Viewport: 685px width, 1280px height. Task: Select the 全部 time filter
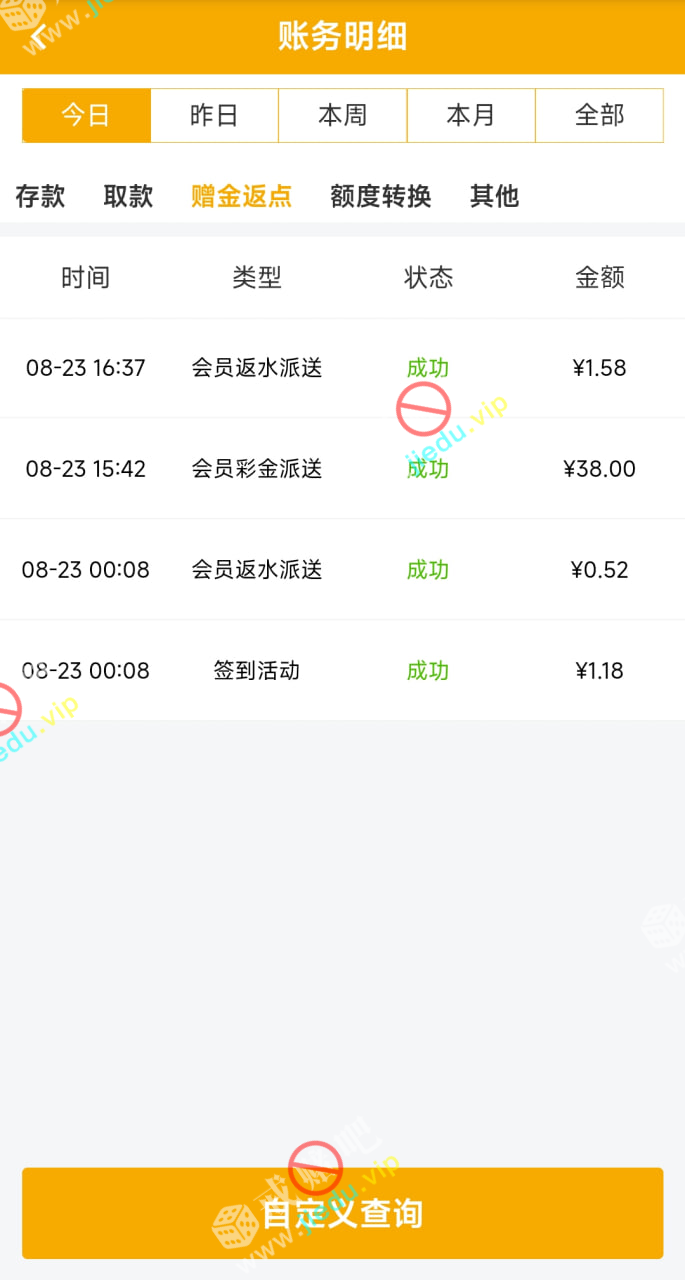tap(599, 116)
